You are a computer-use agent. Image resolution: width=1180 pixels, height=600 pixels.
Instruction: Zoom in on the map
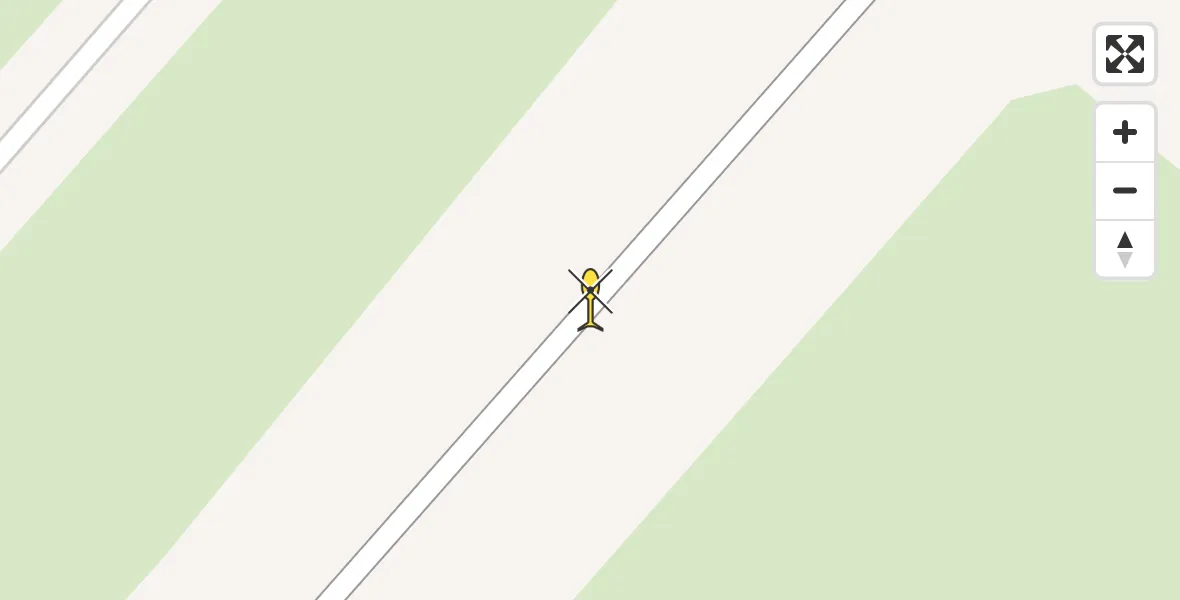point(1125,132)
